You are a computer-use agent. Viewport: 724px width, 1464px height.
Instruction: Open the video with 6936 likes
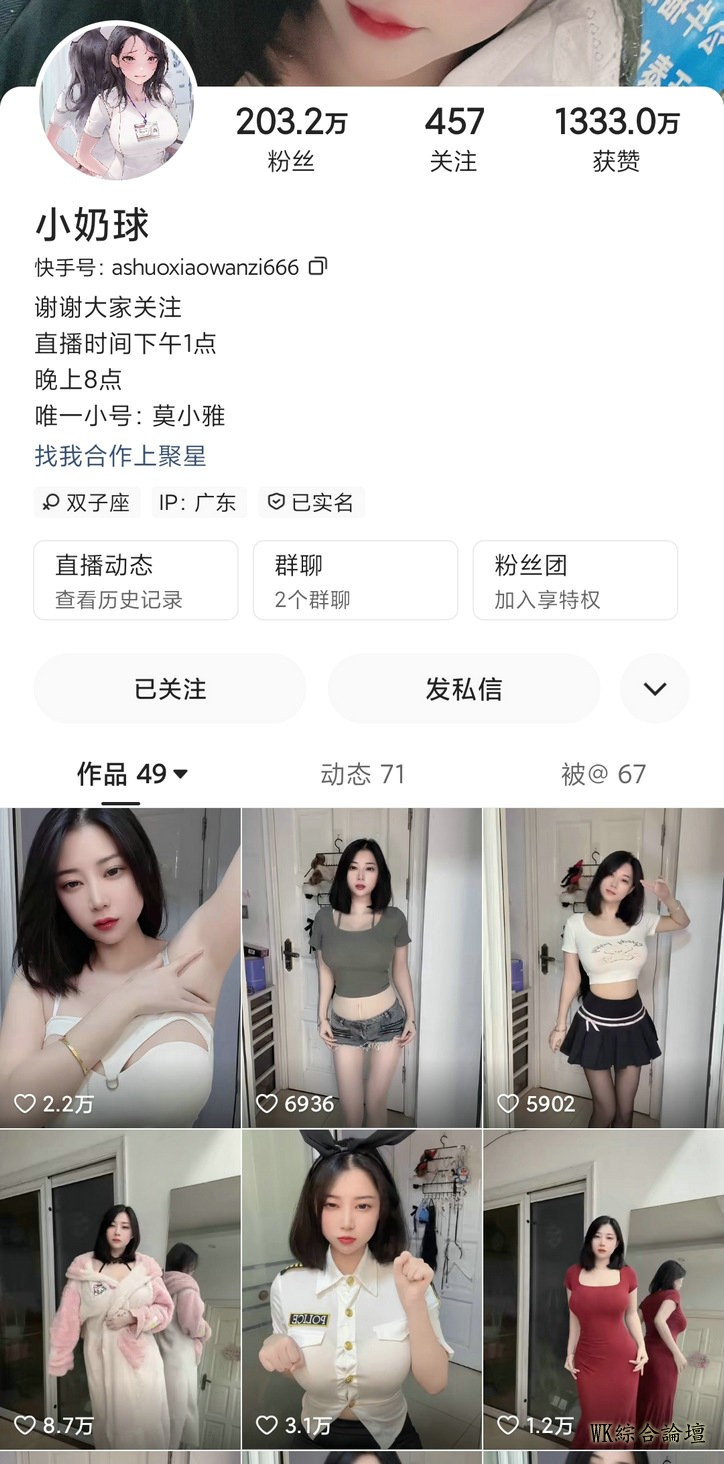tap(362, 967)
